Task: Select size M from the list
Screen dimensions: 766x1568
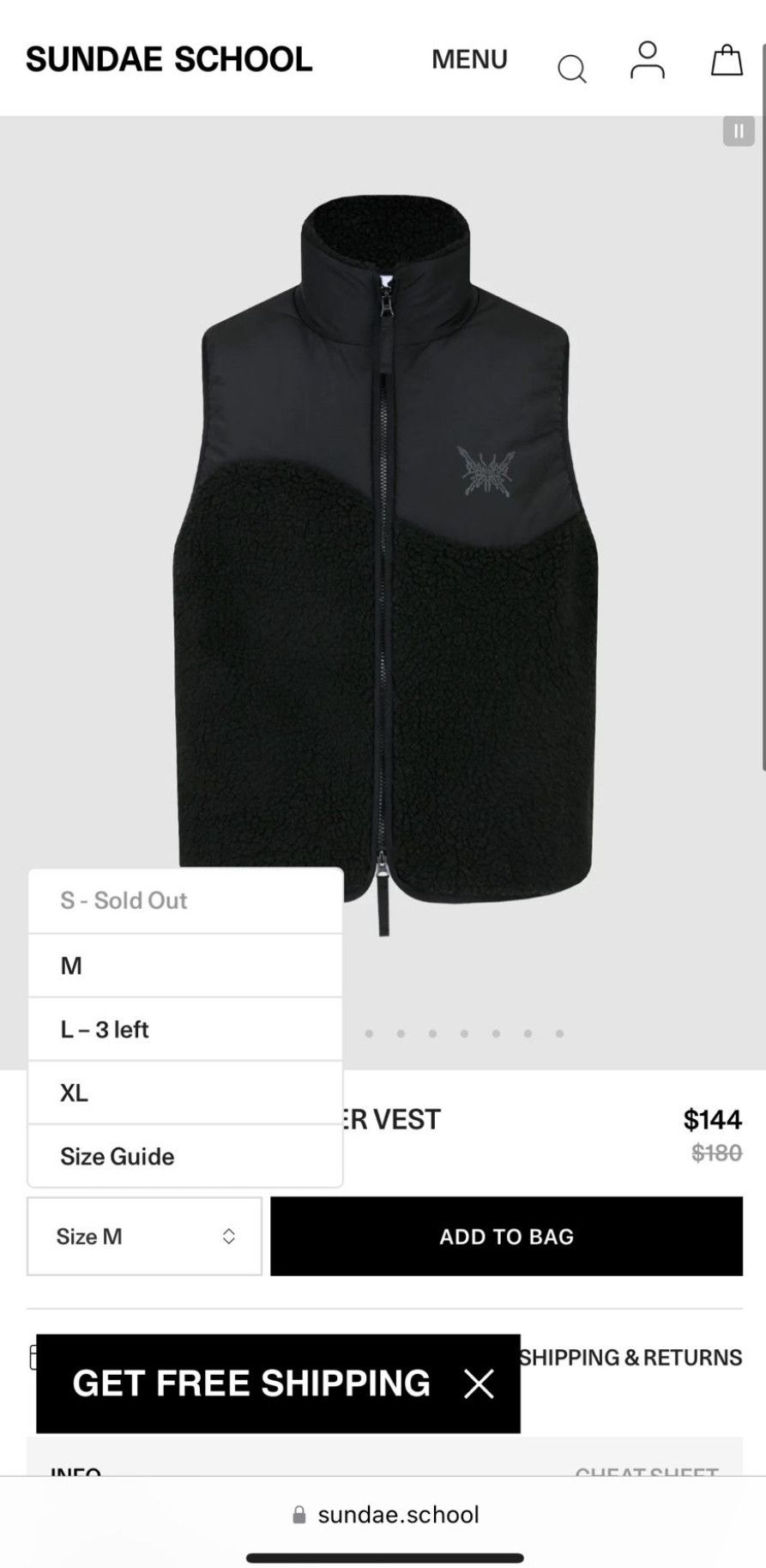Action: (185, 966)
